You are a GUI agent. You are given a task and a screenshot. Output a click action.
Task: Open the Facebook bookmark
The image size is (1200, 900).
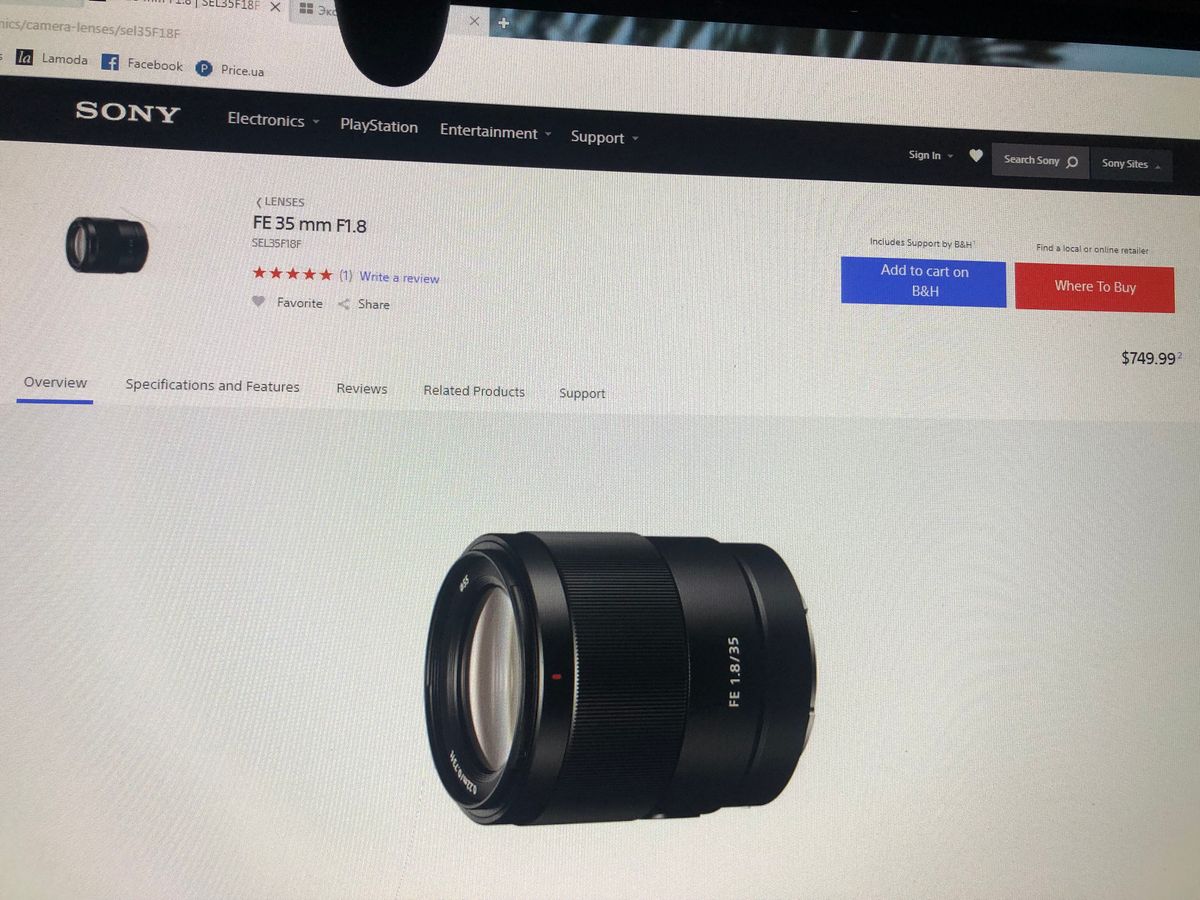click(143, 64)
